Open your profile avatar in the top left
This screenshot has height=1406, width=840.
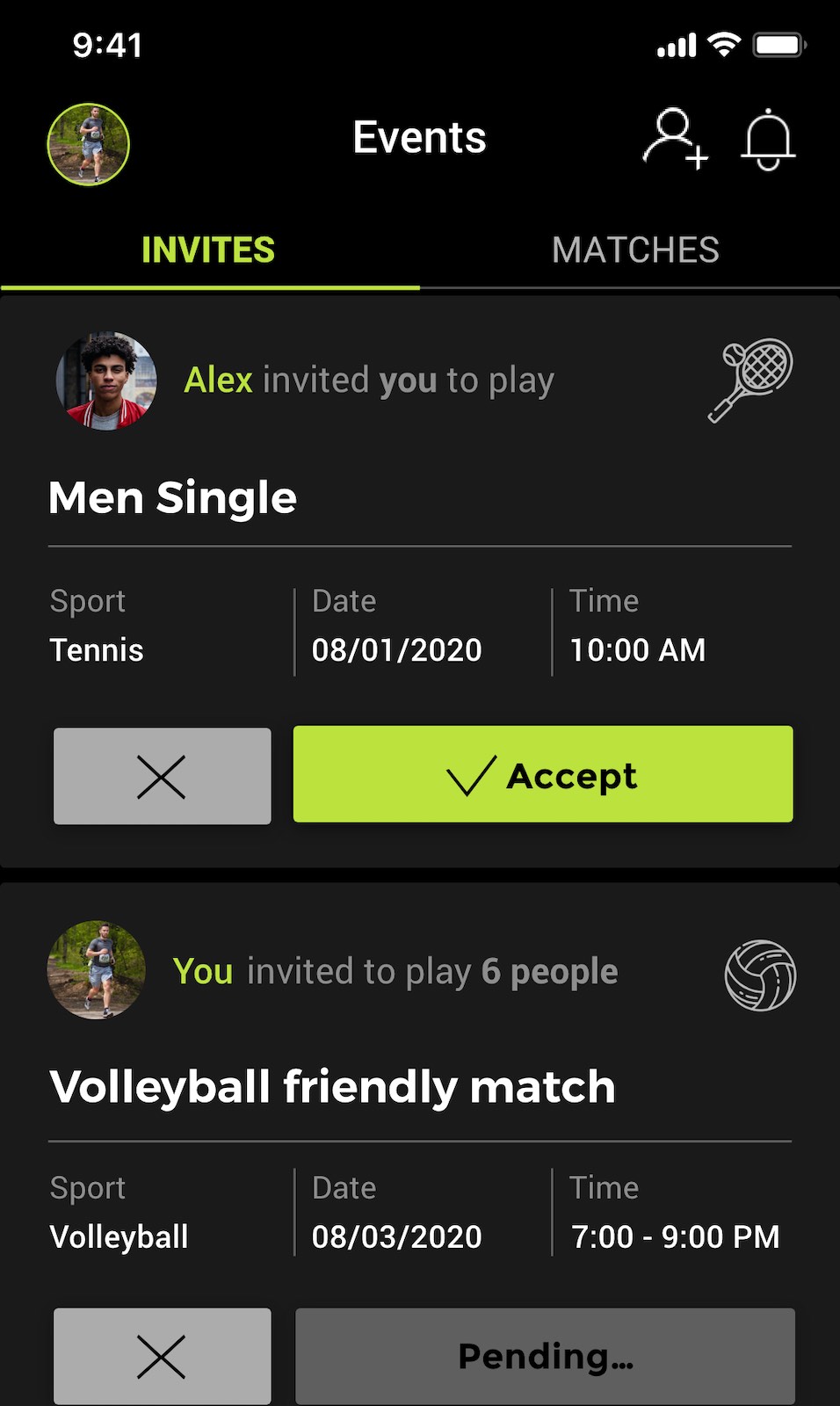88,144
